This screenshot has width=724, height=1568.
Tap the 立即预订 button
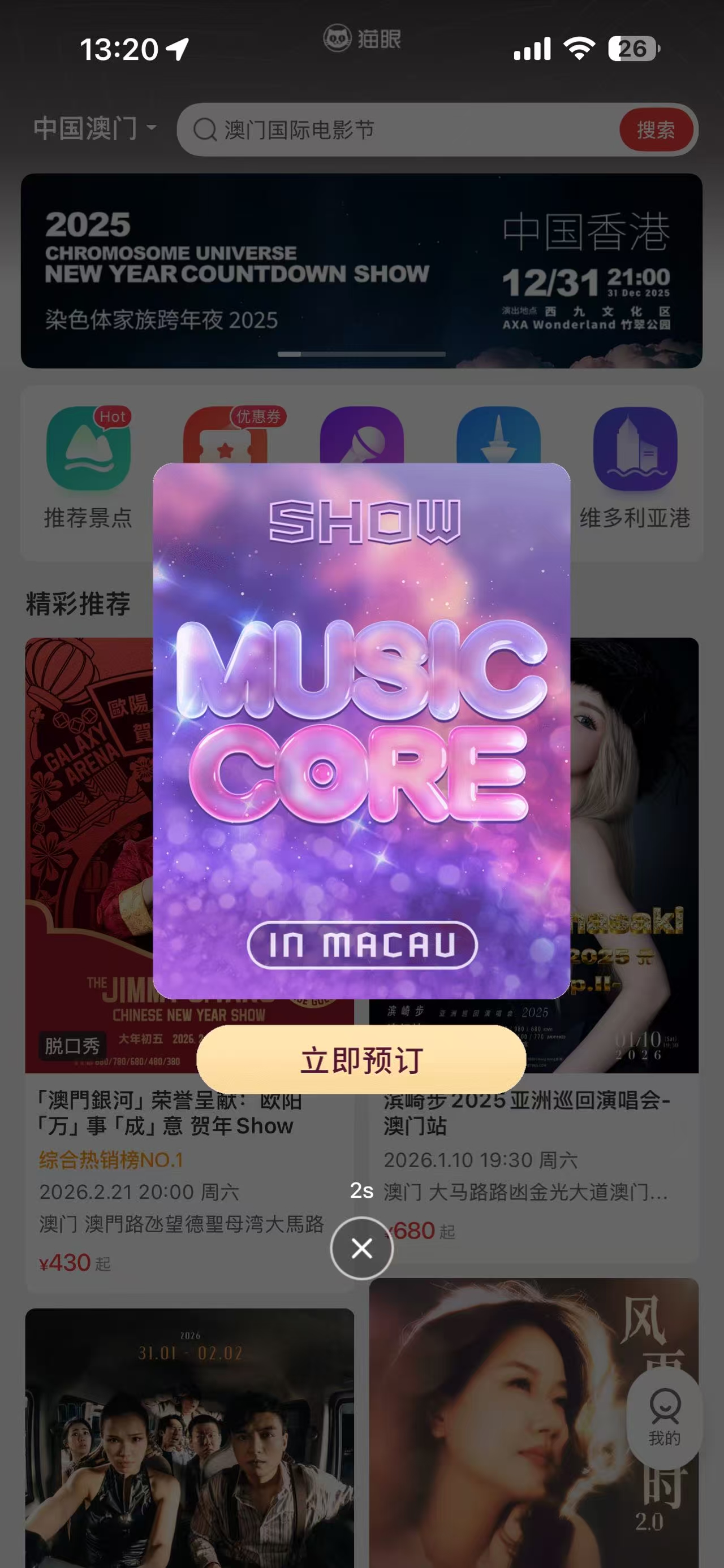click(361, 1060)
